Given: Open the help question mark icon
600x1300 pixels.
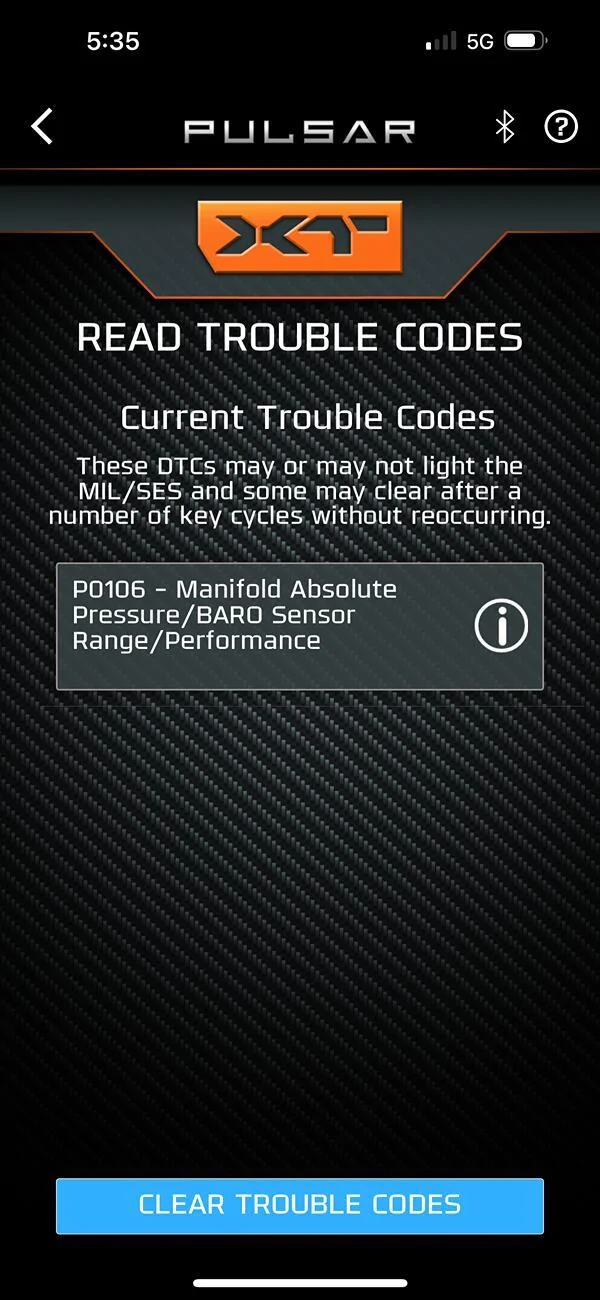Looking at the screenshot, I should [x=561, y=127].
